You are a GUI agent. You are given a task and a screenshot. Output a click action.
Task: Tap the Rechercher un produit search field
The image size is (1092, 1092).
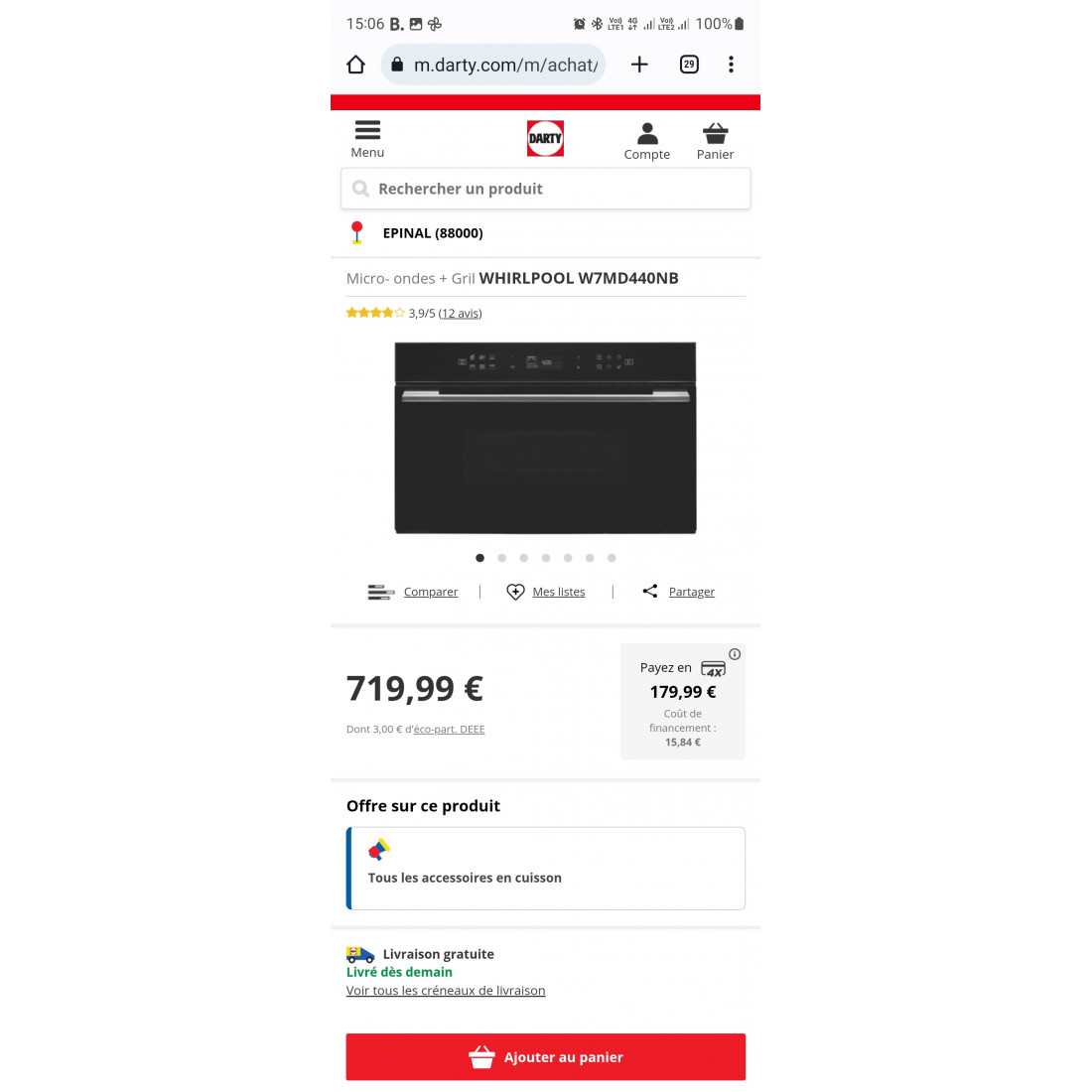[x=545, y=189]
